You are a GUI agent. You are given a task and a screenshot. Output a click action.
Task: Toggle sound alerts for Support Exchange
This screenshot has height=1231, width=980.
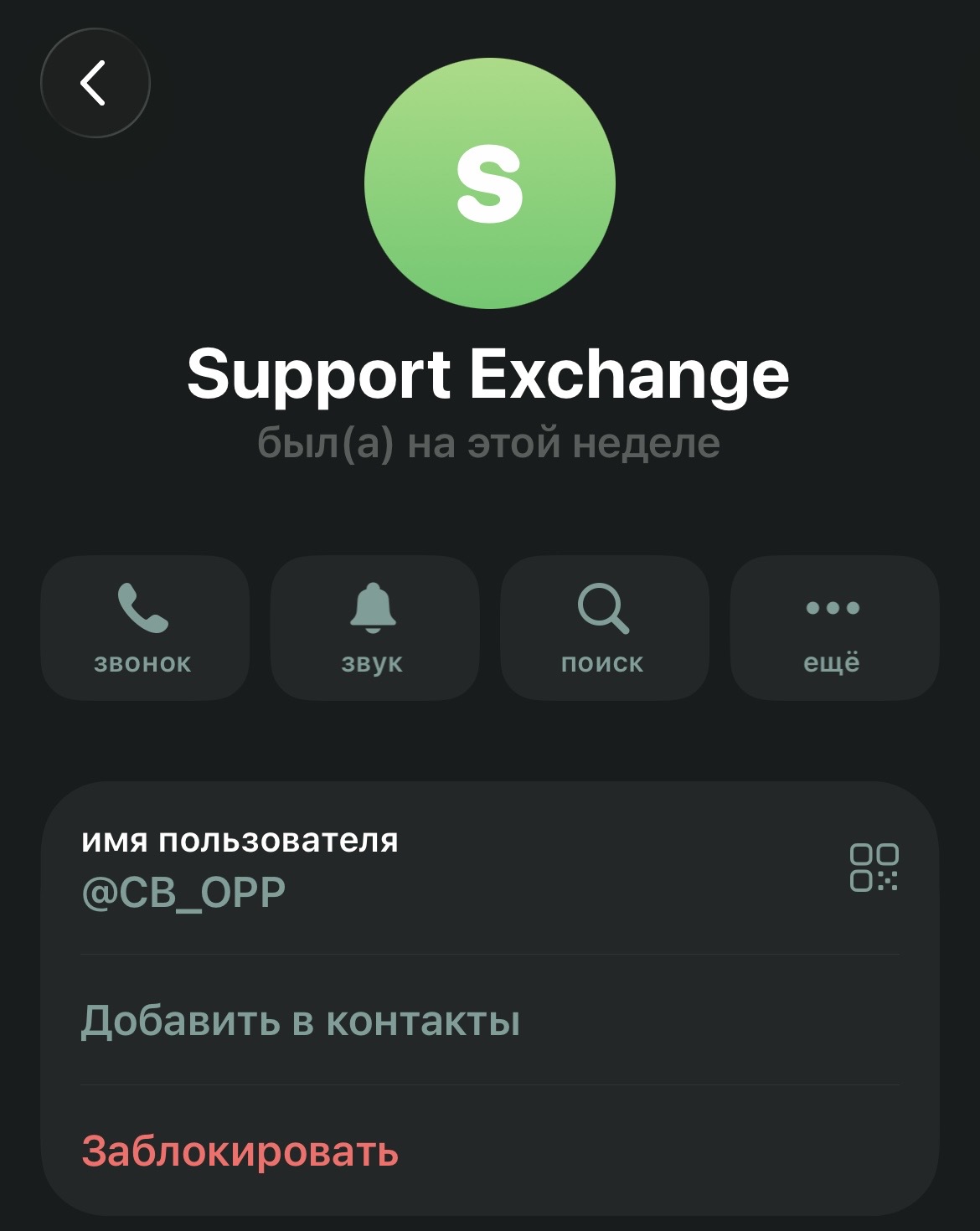(x=374, y=628)
